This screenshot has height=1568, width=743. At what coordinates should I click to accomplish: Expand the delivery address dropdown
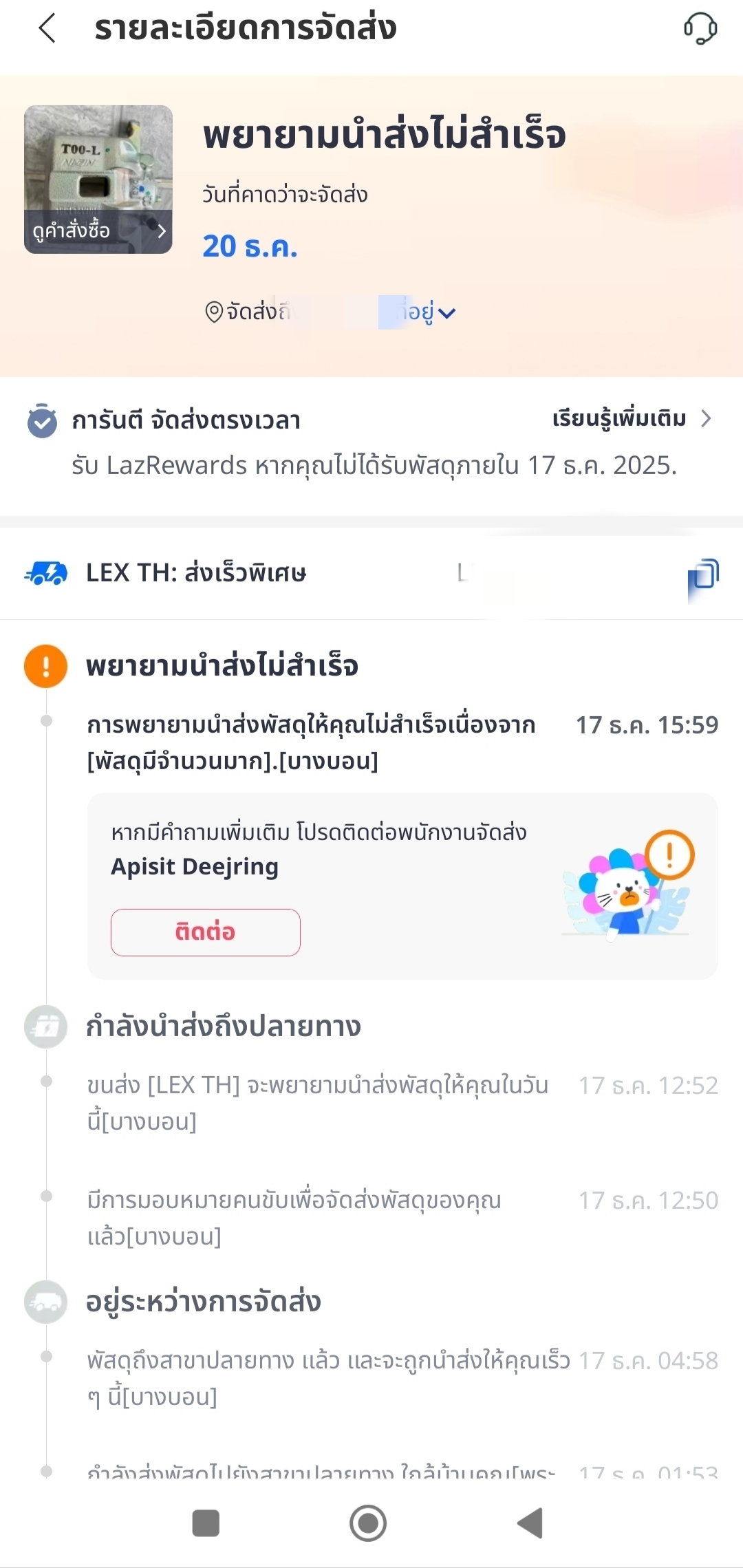point(446,313)
